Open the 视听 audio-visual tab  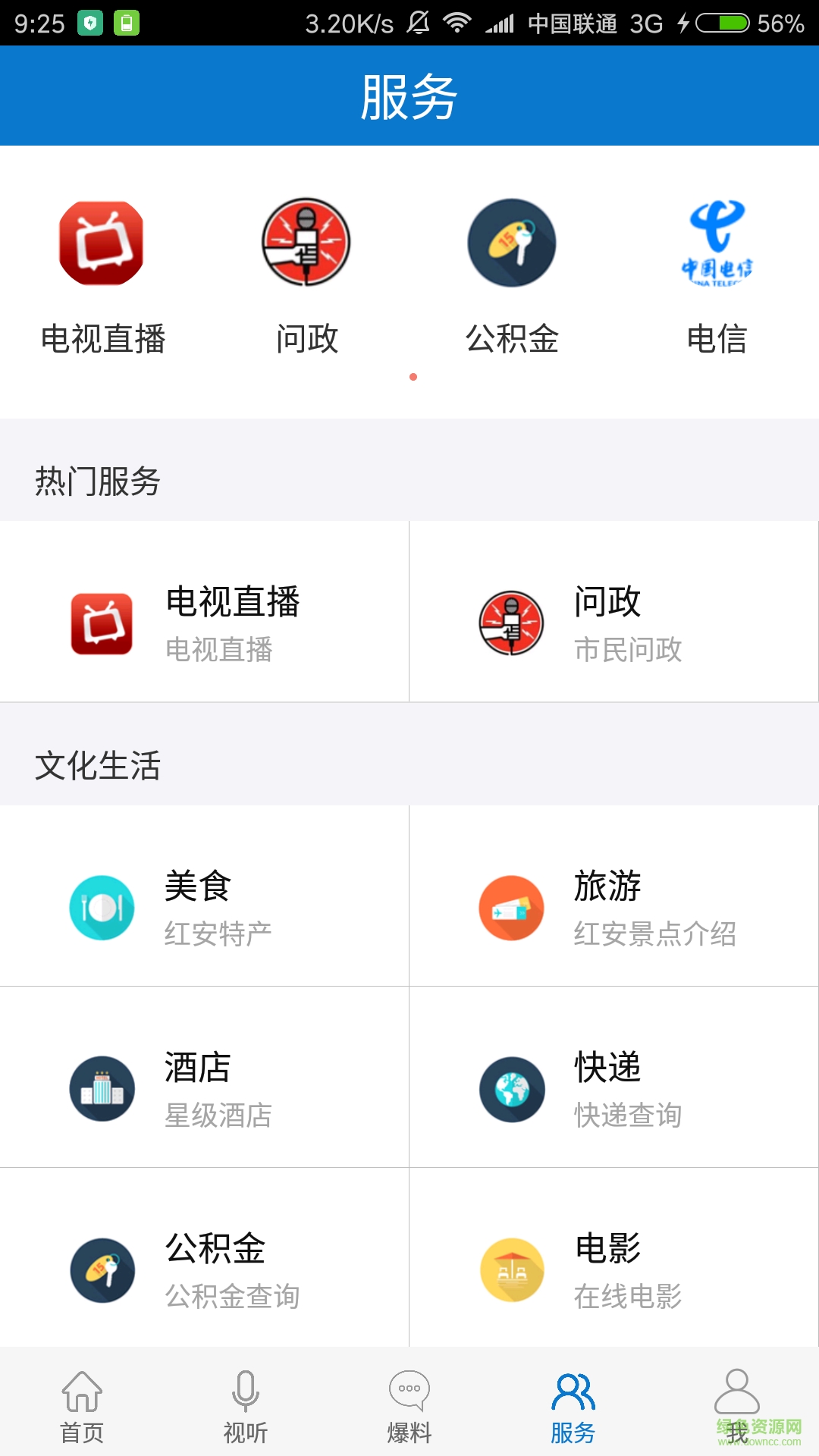point(246,1407)
